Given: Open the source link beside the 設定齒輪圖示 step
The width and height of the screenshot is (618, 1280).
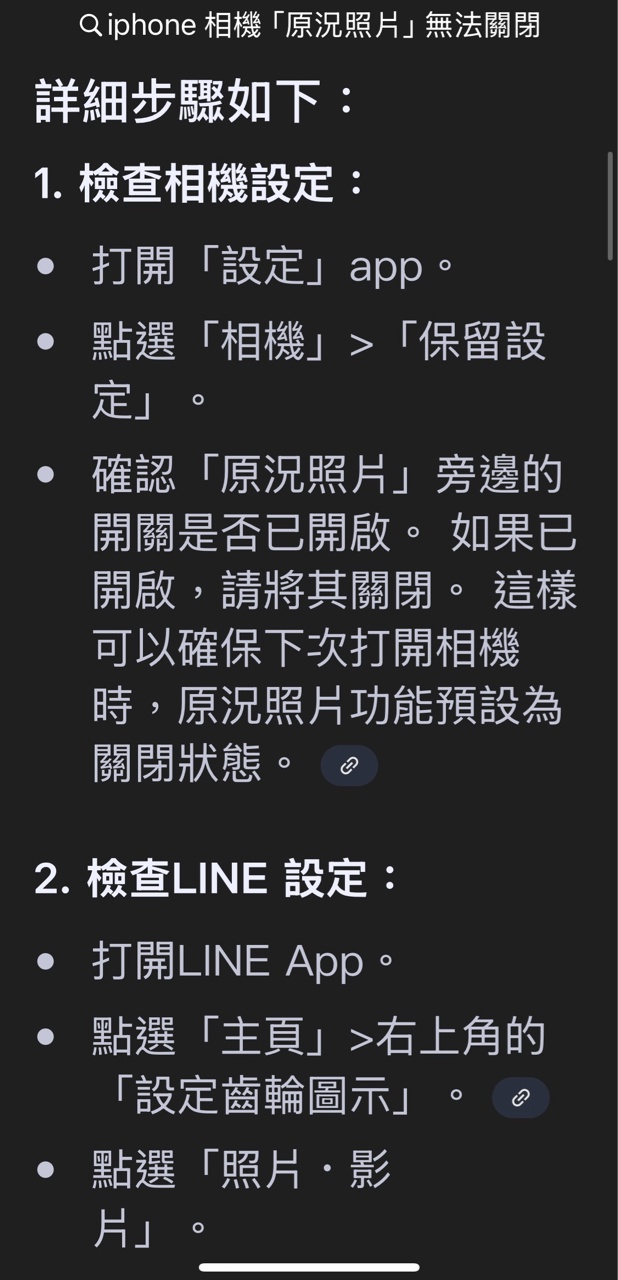Looking at the screenshot, I should [520, 1098].
